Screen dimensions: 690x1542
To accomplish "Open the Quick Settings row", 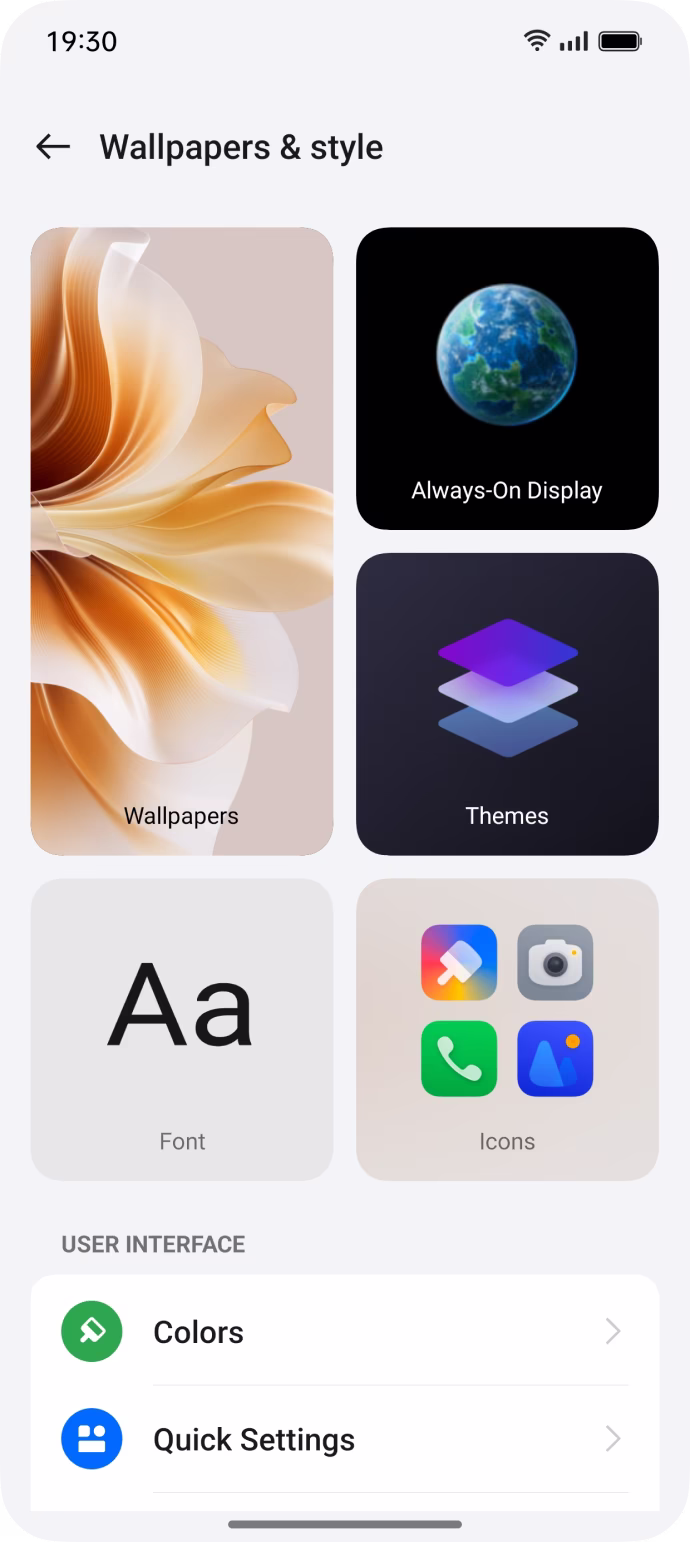I will coord(344,1439).
